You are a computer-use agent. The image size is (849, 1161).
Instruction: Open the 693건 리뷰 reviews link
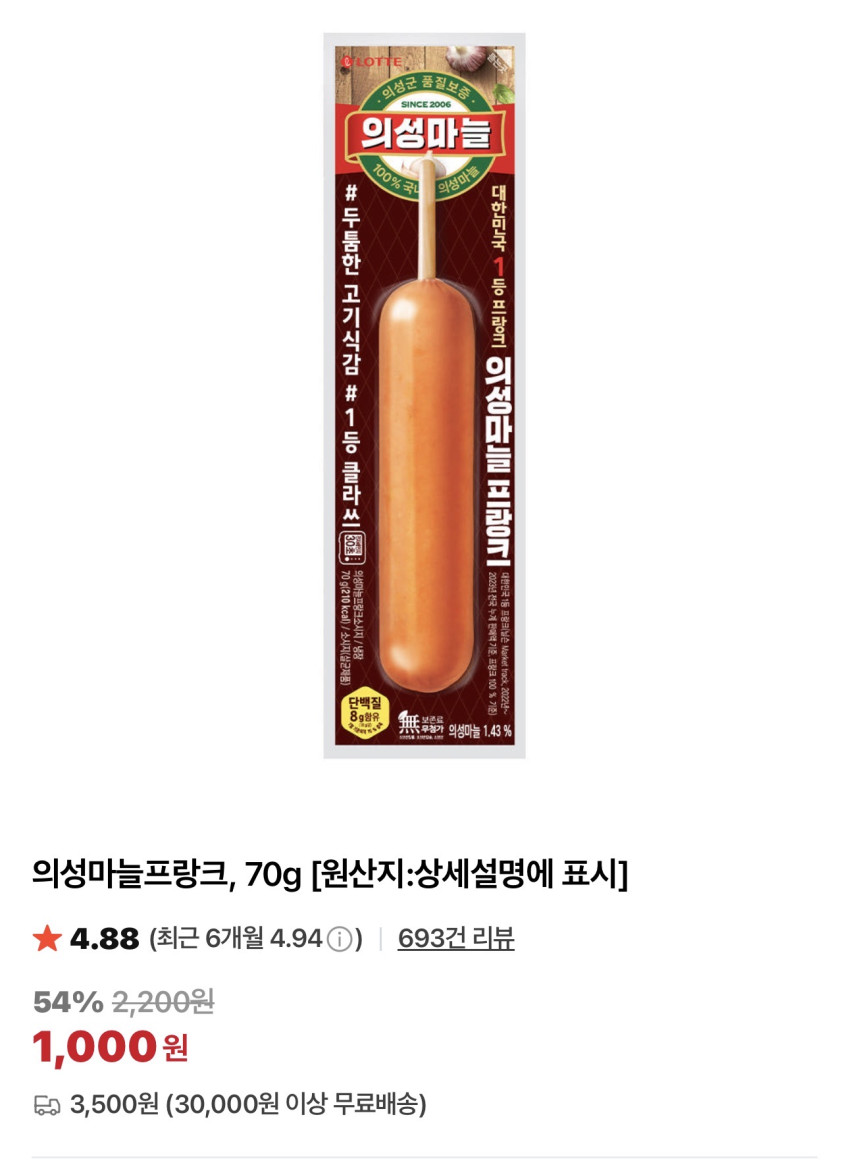point(455,939)
